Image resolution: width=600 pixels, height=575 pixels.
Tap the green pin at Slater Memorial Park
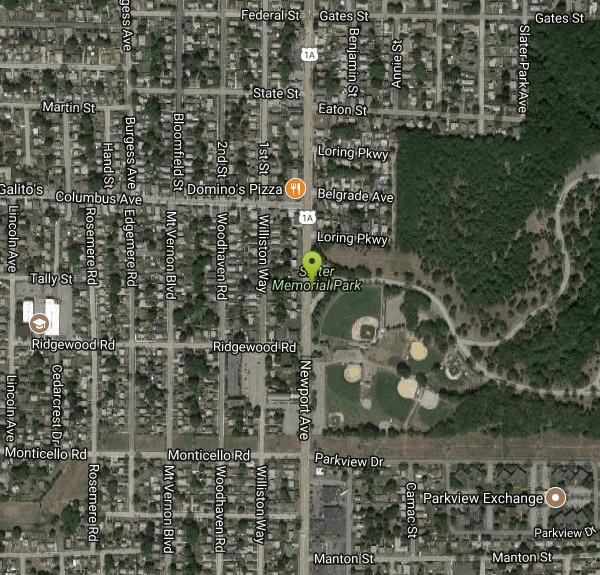point(312,265)
